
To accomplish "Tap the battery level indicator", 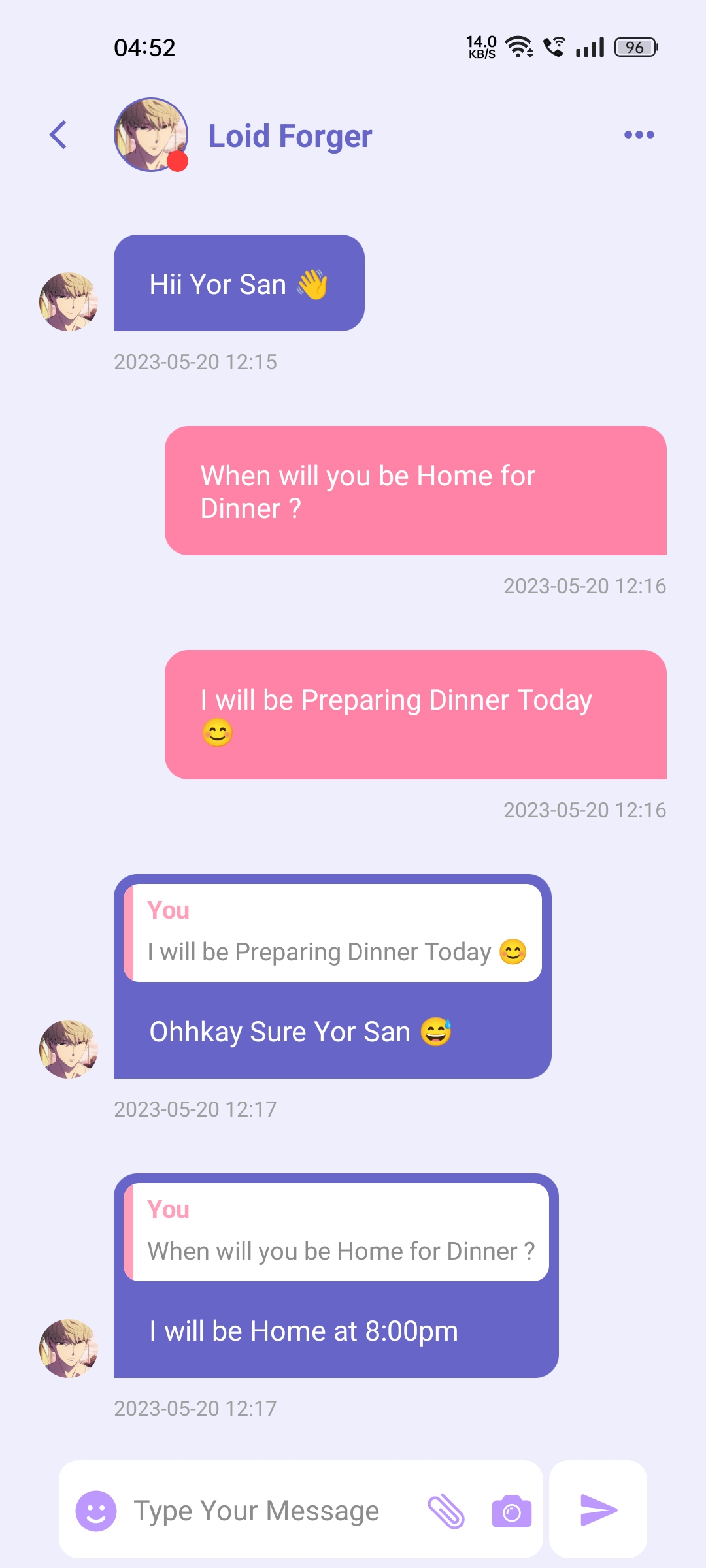I will (x=632, y=46).
